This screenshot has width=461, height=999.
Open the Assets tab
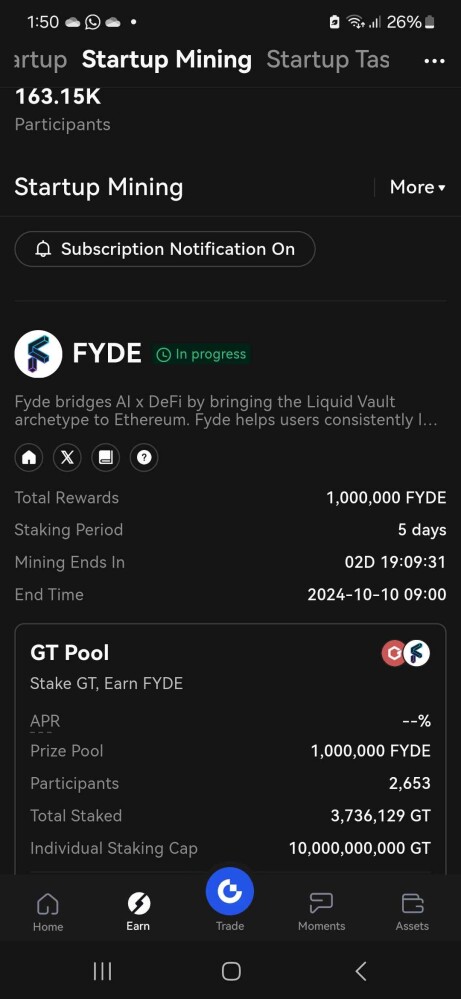[413, 912]
